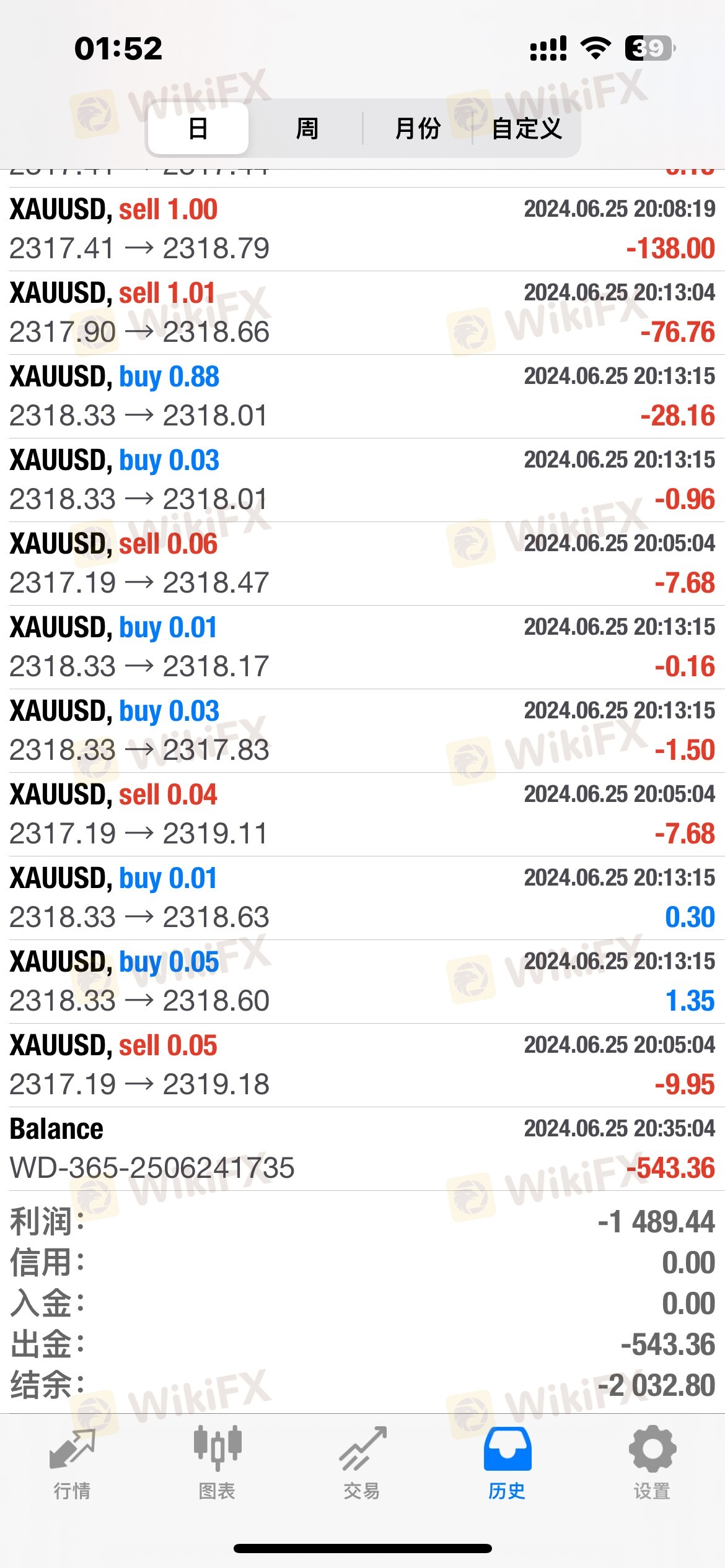Open the buy 0.01 trade with 0.30 profit

pyautogui.click(x=362, y=898)
